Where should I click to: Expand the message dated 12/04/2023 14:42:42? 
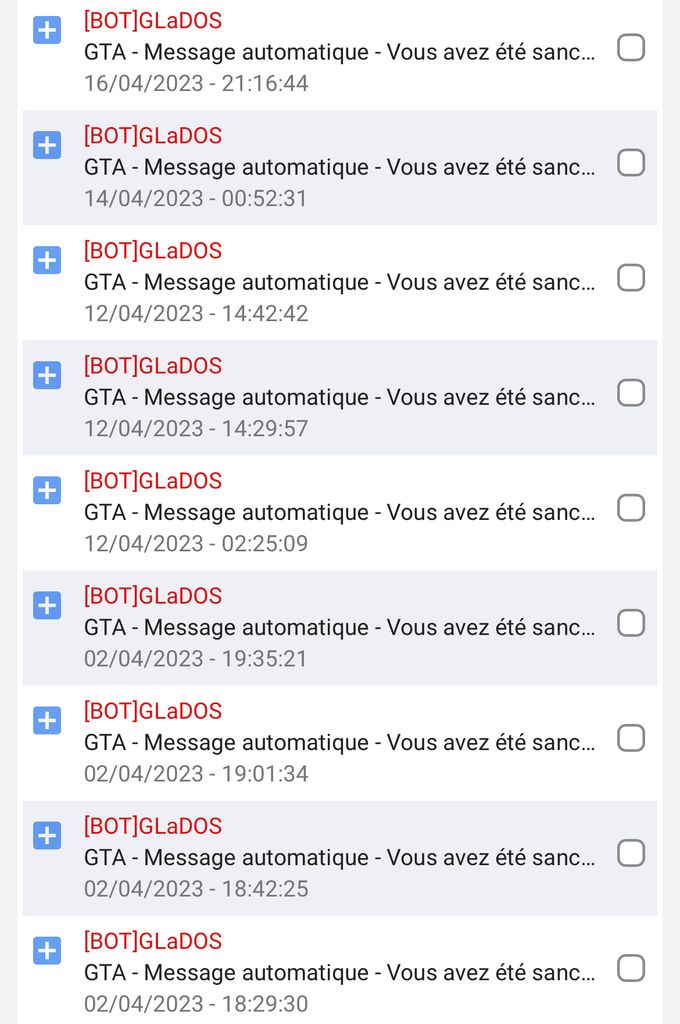(47, 260)
